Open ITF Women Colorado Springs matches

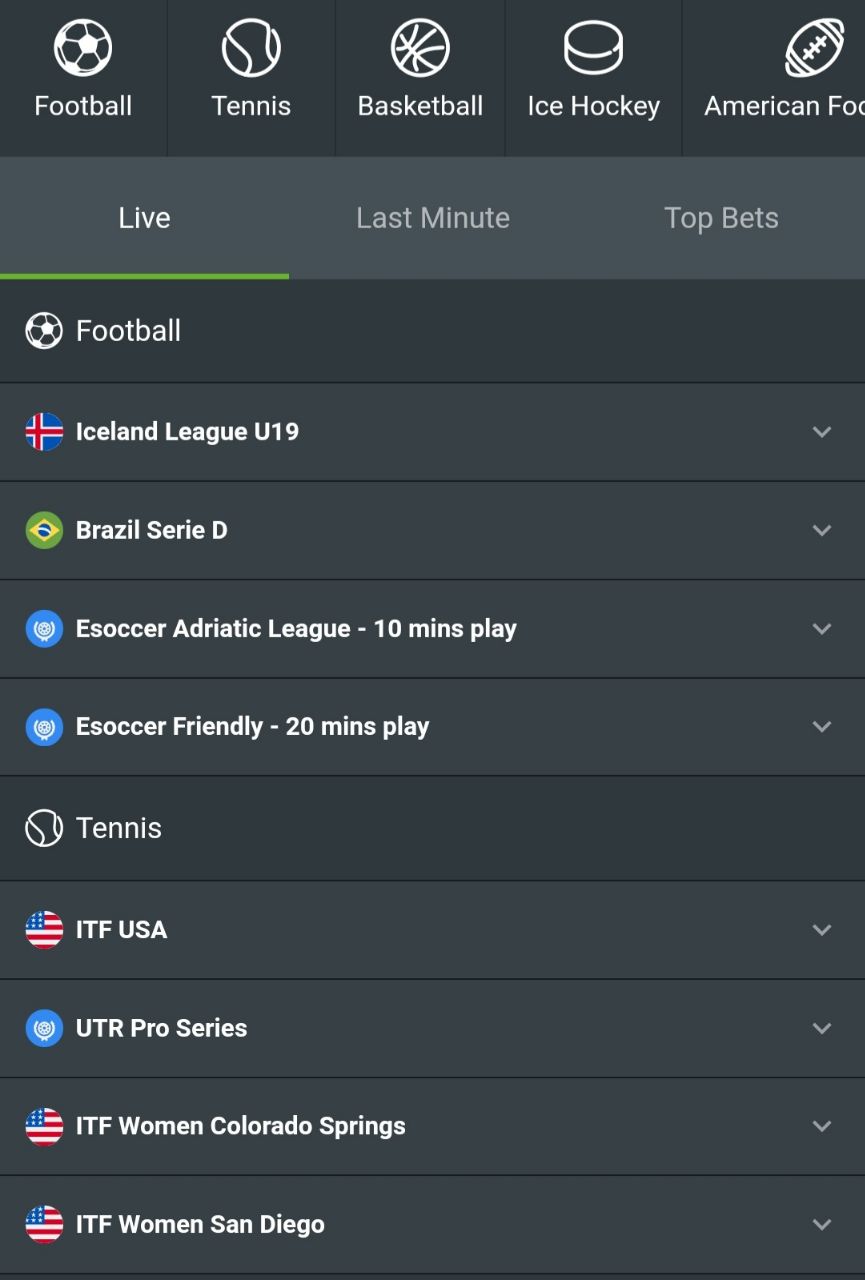432,1125
